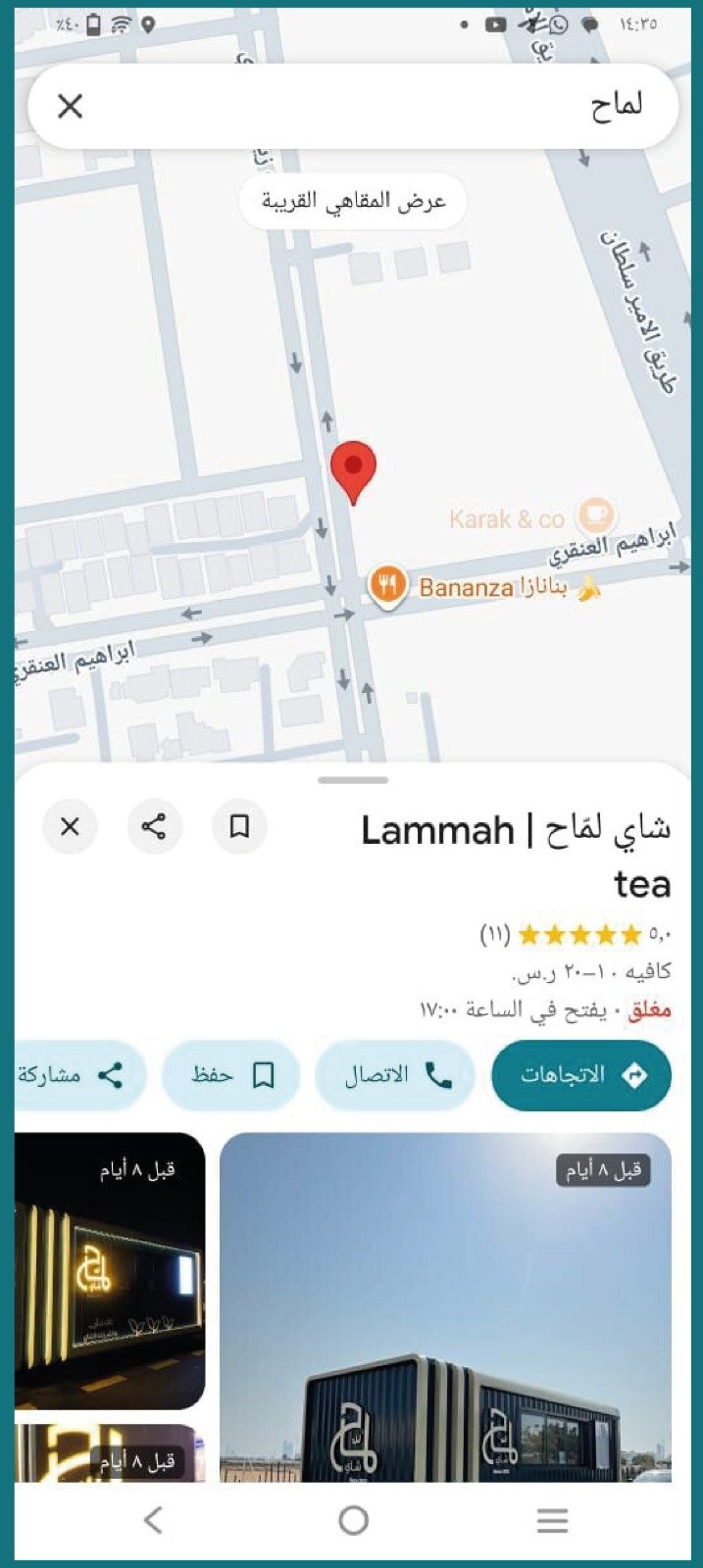Share place via the round share icon
703x1568 pixels.
[154, 826]
